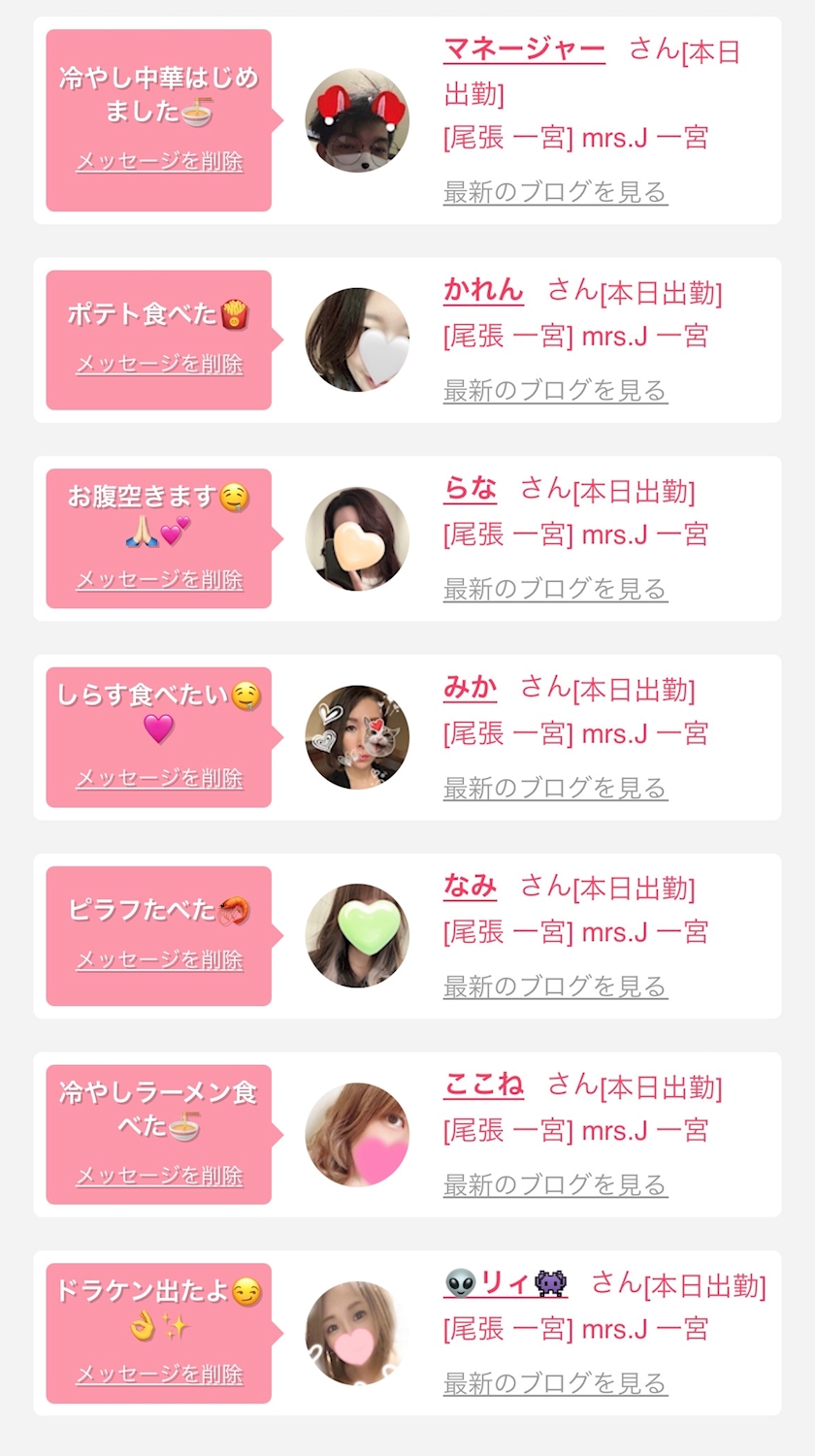Delete the ドラケン出たよ message
Image resolution: width=815 pixels, height=1456 pixels.
coord(159,1375)
